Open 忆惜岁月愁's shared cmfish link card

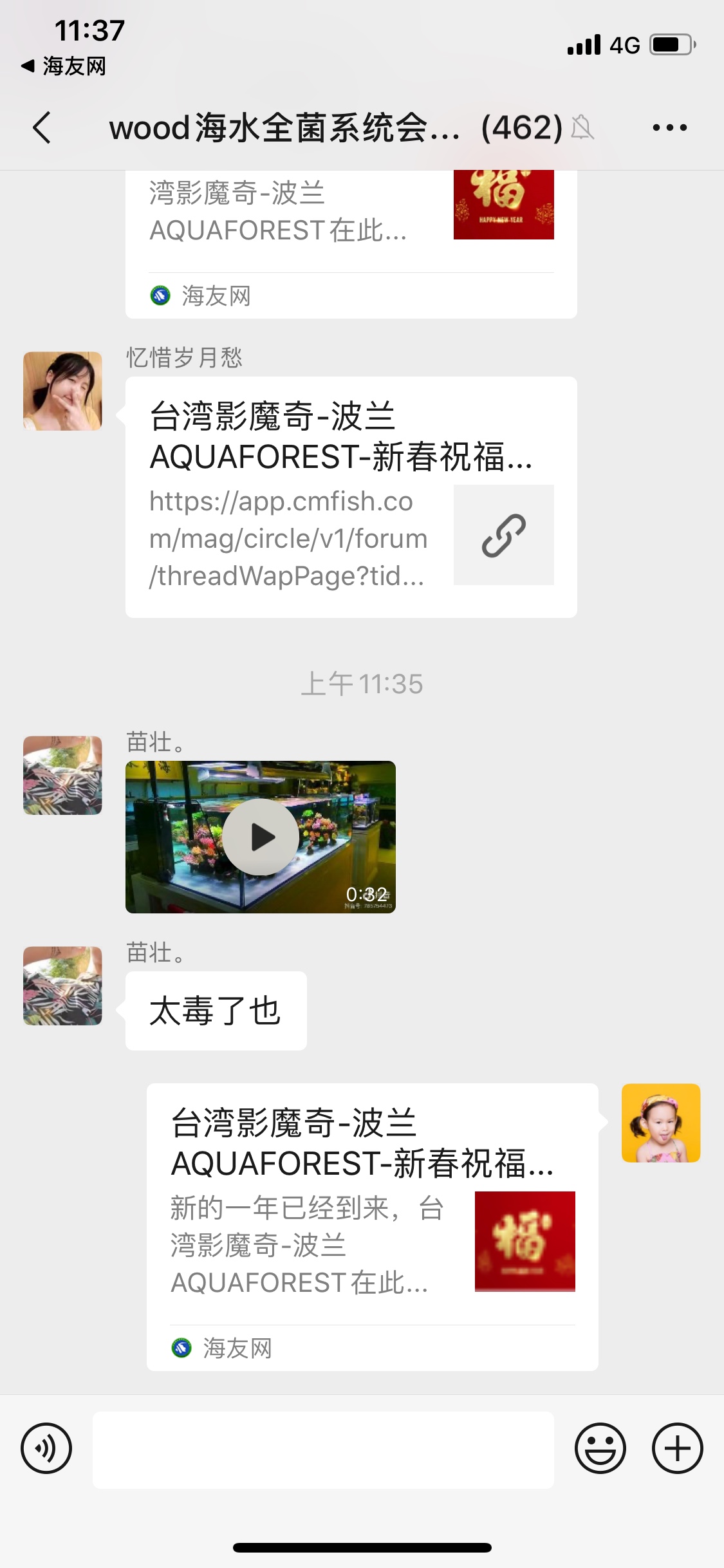(x=351, y=496)
